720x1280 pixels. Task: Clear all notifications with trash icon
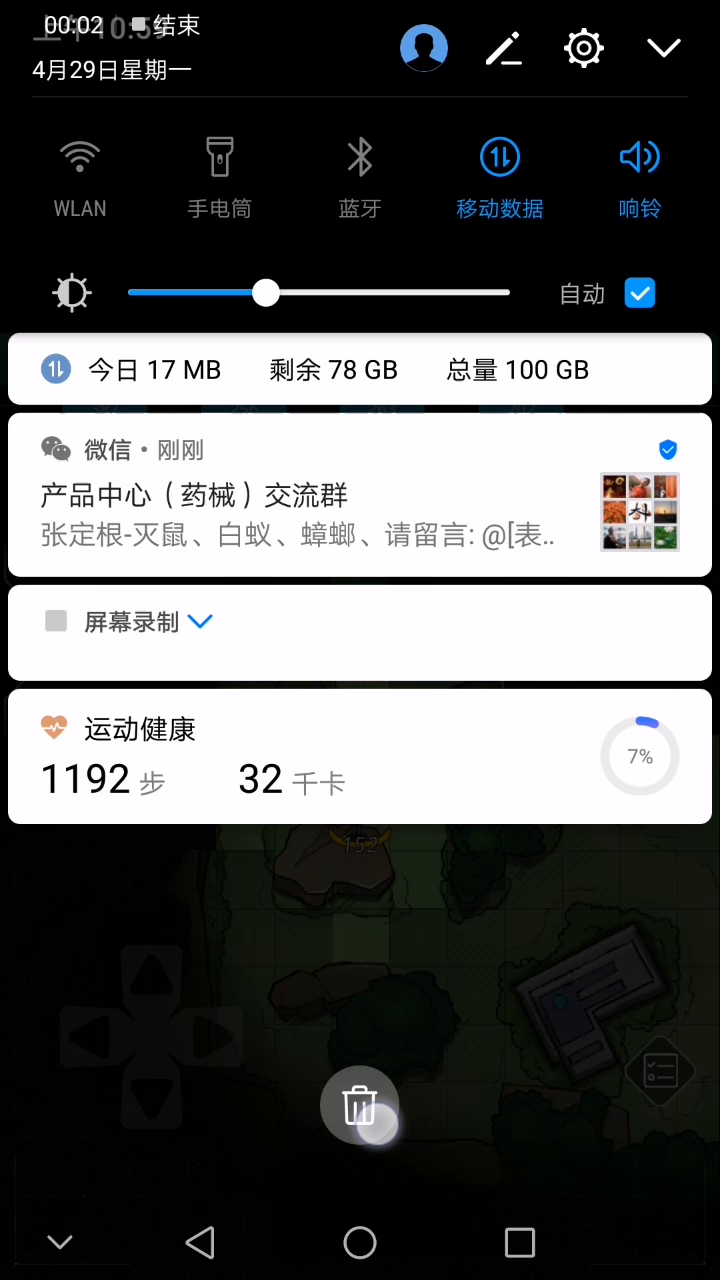tap(360, 1105)
